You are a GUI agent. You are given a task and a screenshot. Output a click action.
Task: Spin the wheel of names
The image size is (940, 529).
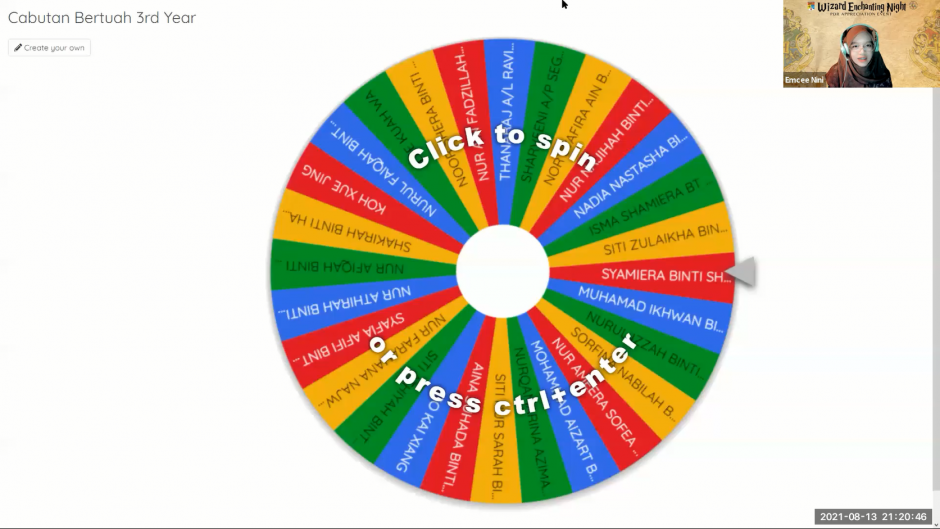coord(503,271)
